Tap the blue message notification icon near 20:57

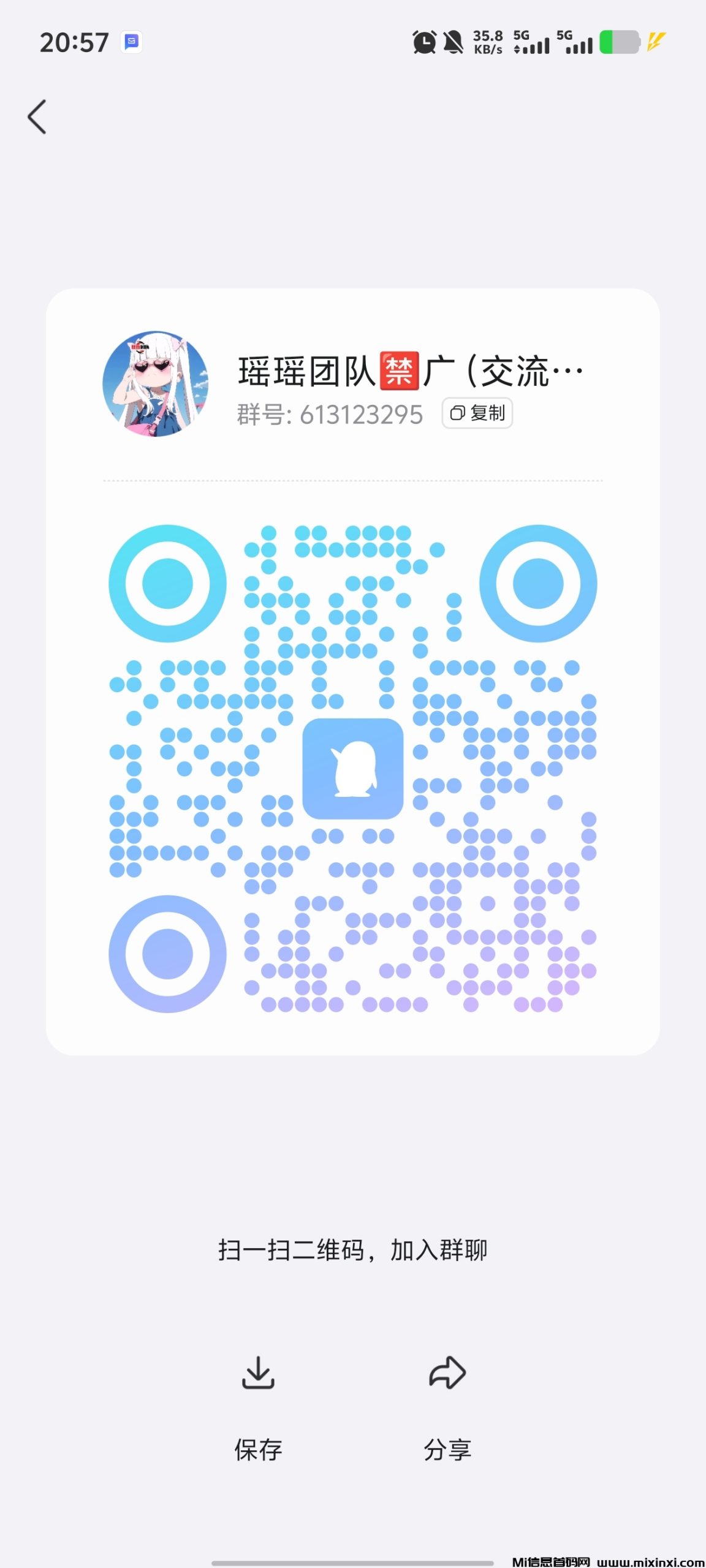[x=132, y=42]
